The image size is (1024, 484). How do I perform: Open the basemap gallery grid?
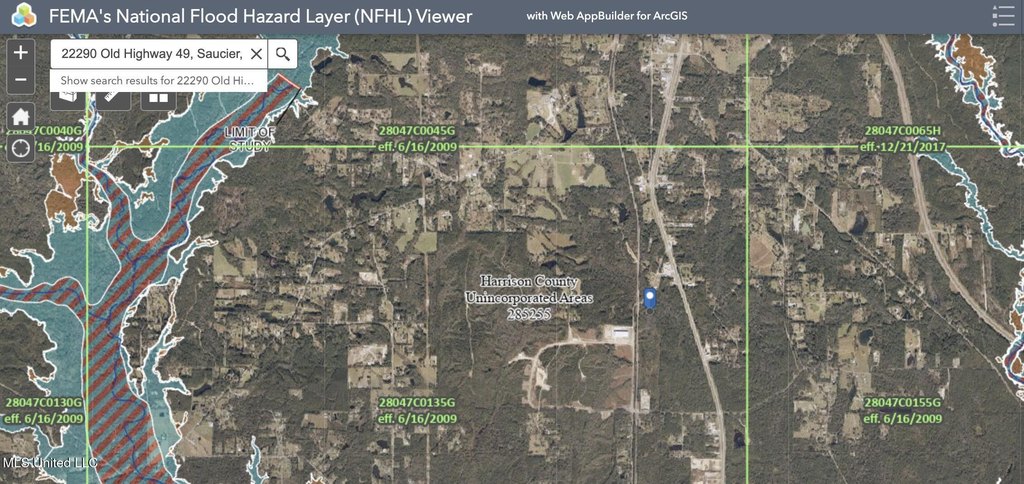click(158, 98)
